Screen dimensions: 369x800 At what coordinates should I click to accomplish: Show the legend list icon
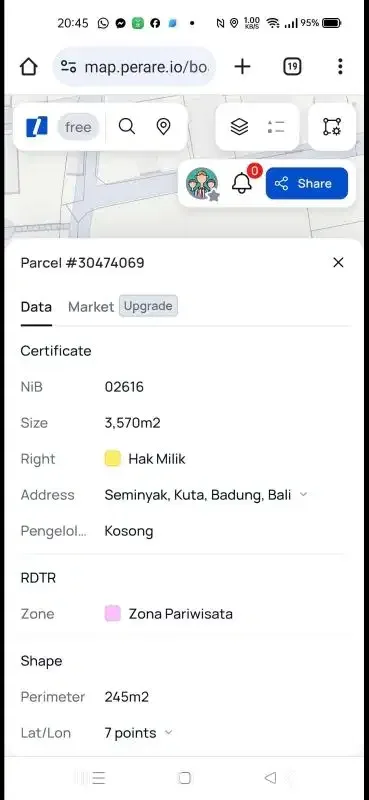[276, 127]
